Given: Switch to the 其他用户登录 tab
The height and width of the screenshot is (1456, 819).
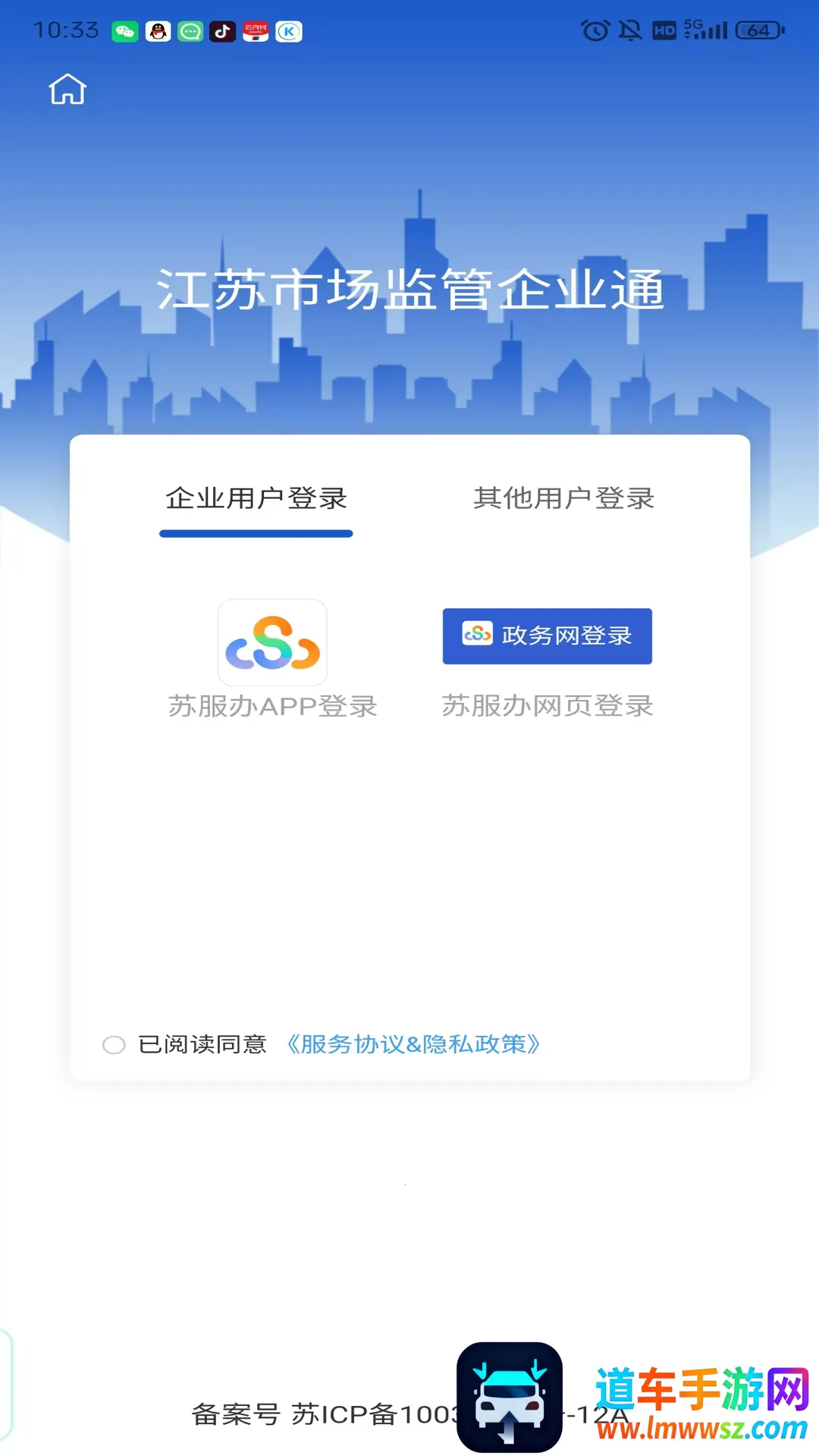Looking at the screenshot, I should [563, 498].
